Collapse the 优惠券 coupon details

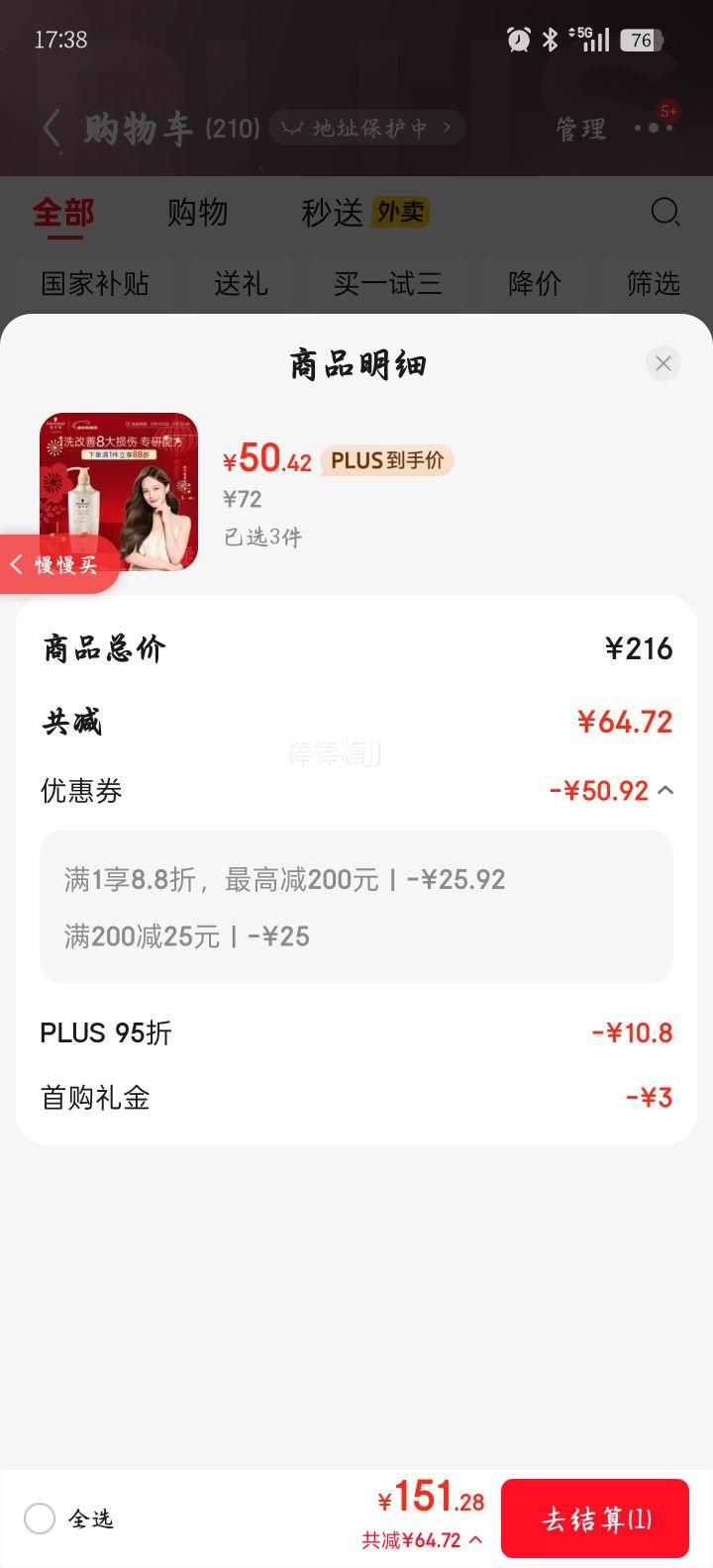(x=665, y=790)
